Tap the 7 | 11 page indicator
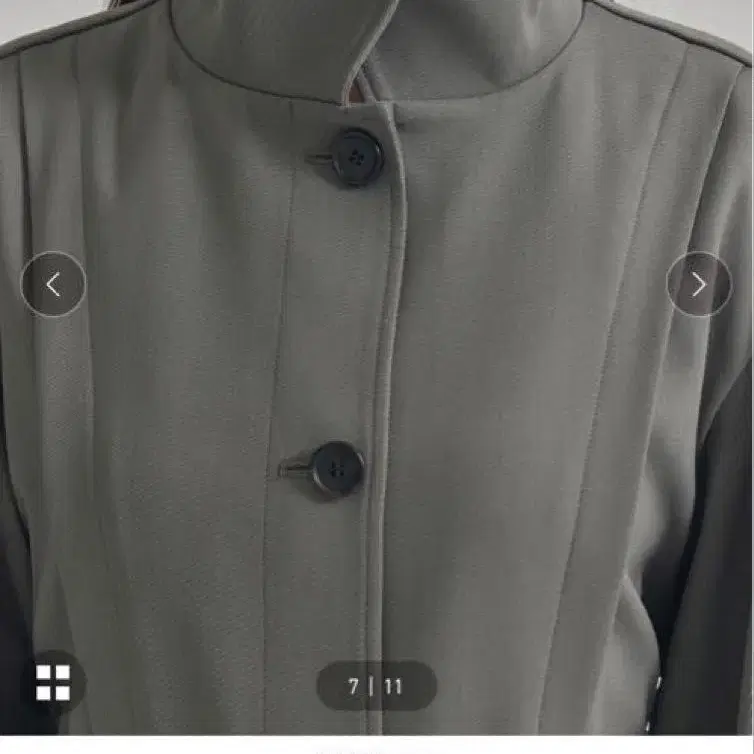The height and width of the screenshot is (754, 754). 376,686
